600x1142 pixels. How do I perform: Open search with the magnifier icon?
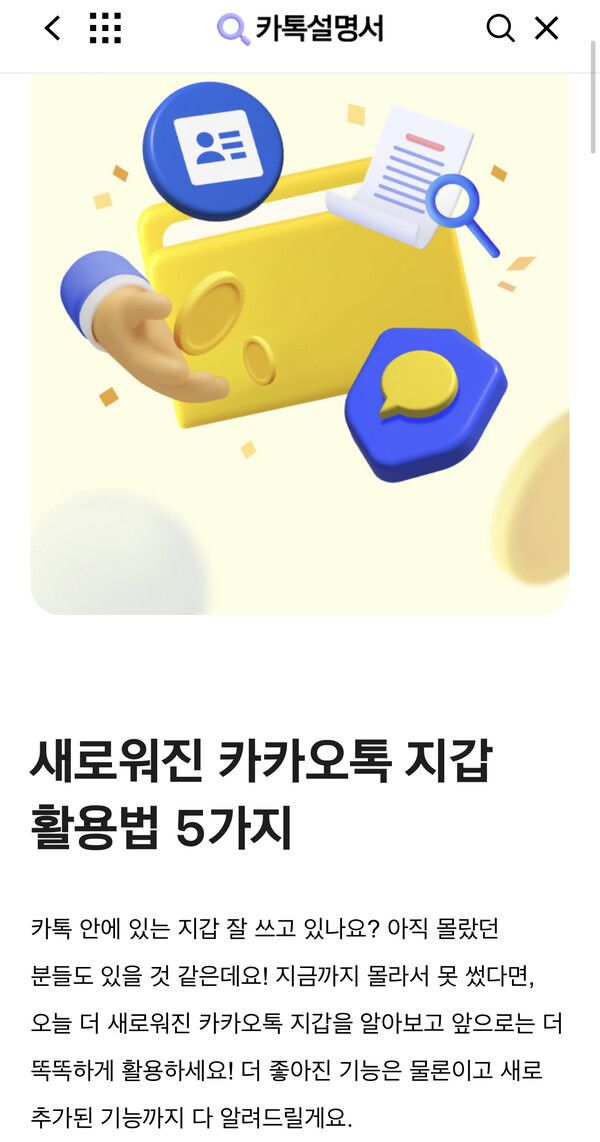[500, 29]
